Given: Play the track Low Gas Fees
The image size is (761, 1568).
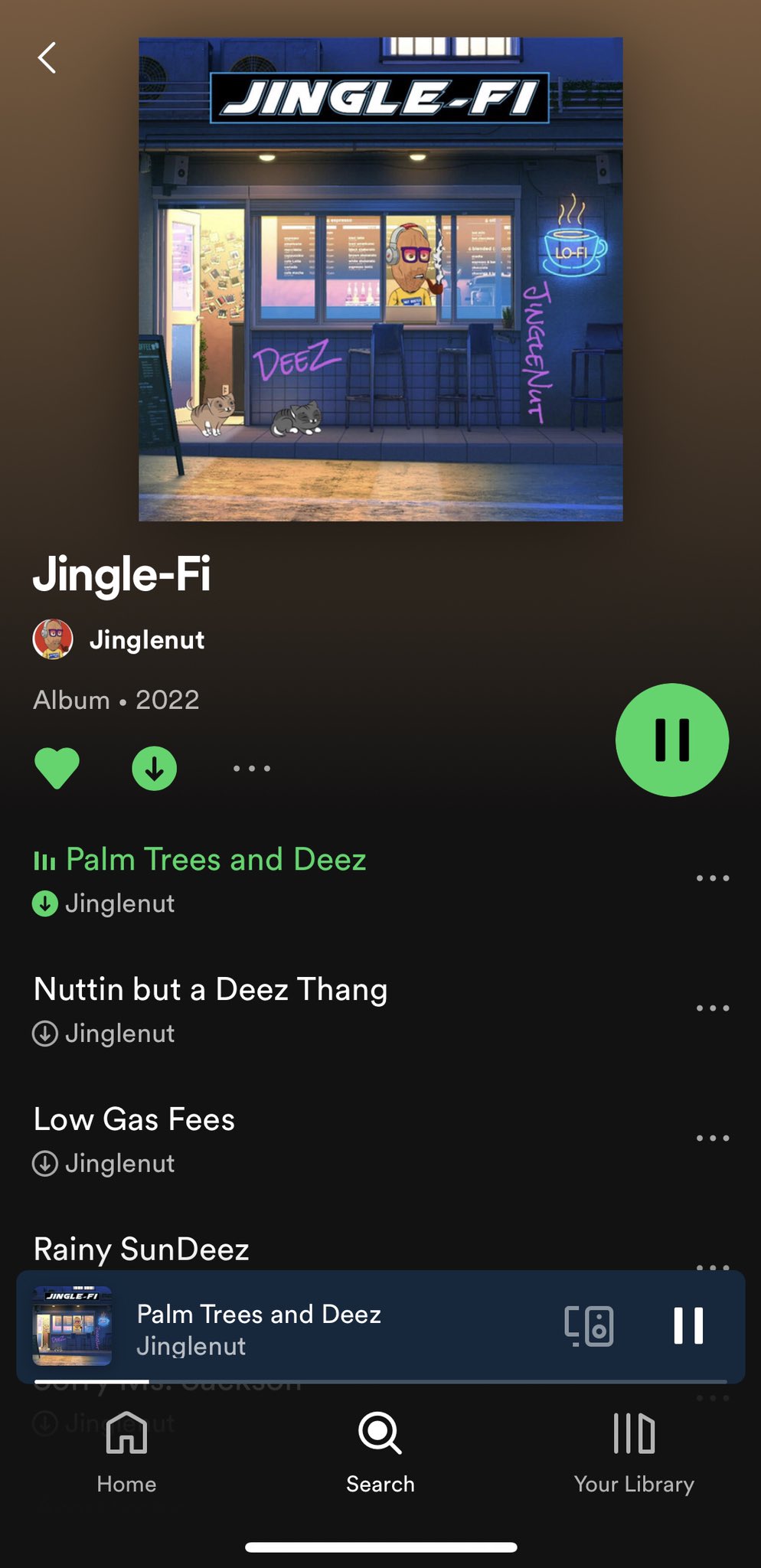Looking at the screenshot, I should pyautogui.click(x=135, y=1119).
